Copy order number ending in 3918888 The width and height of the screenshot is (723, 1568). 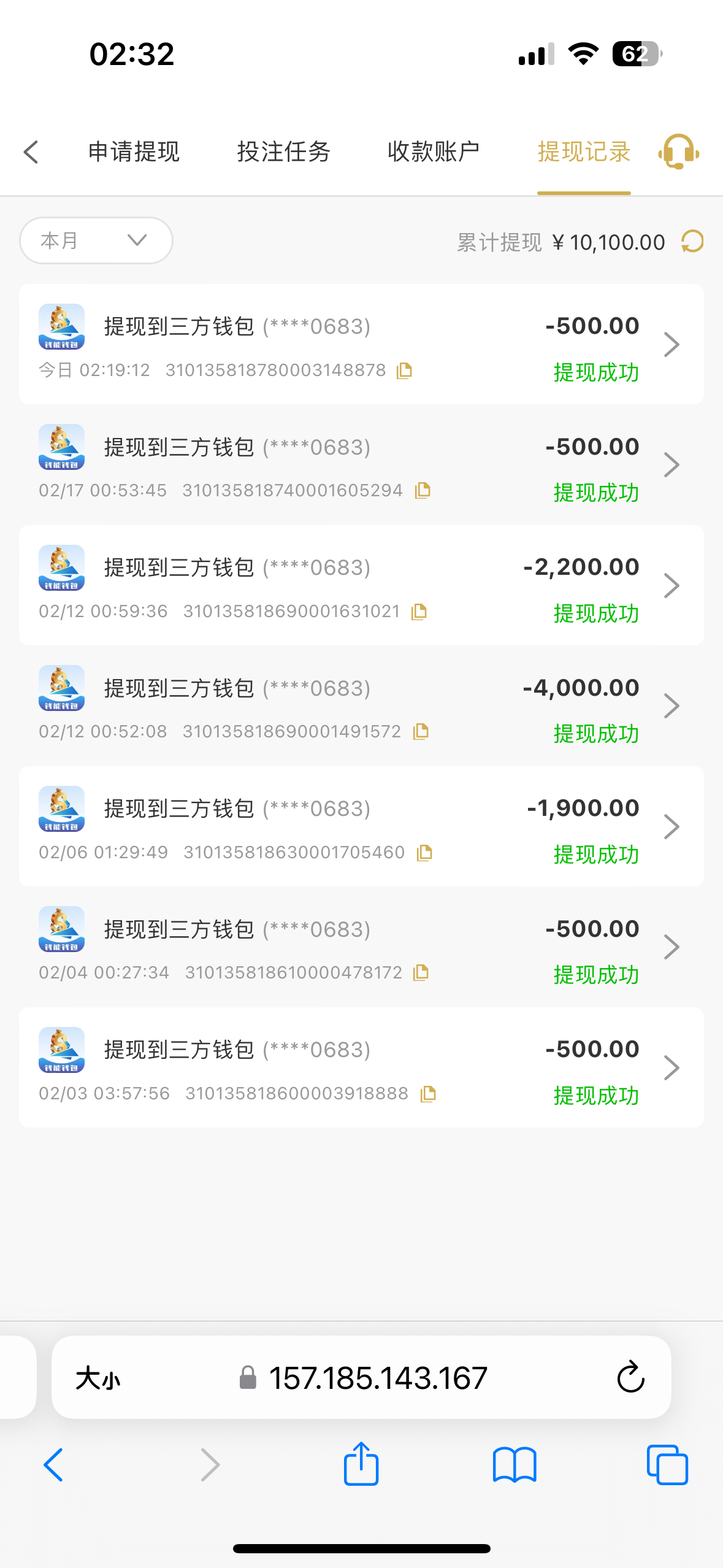click(428, 1094)
